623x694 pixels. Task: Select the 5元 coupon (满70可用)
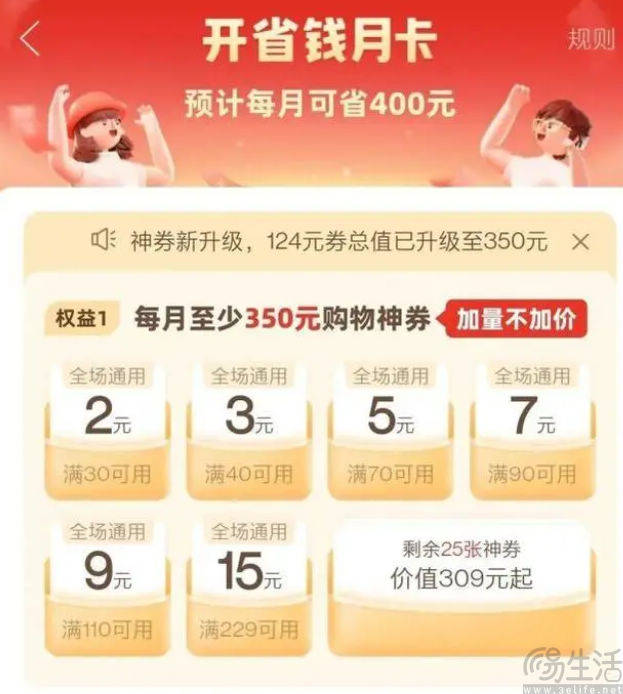pyautogui.click(x=390, y=430)
